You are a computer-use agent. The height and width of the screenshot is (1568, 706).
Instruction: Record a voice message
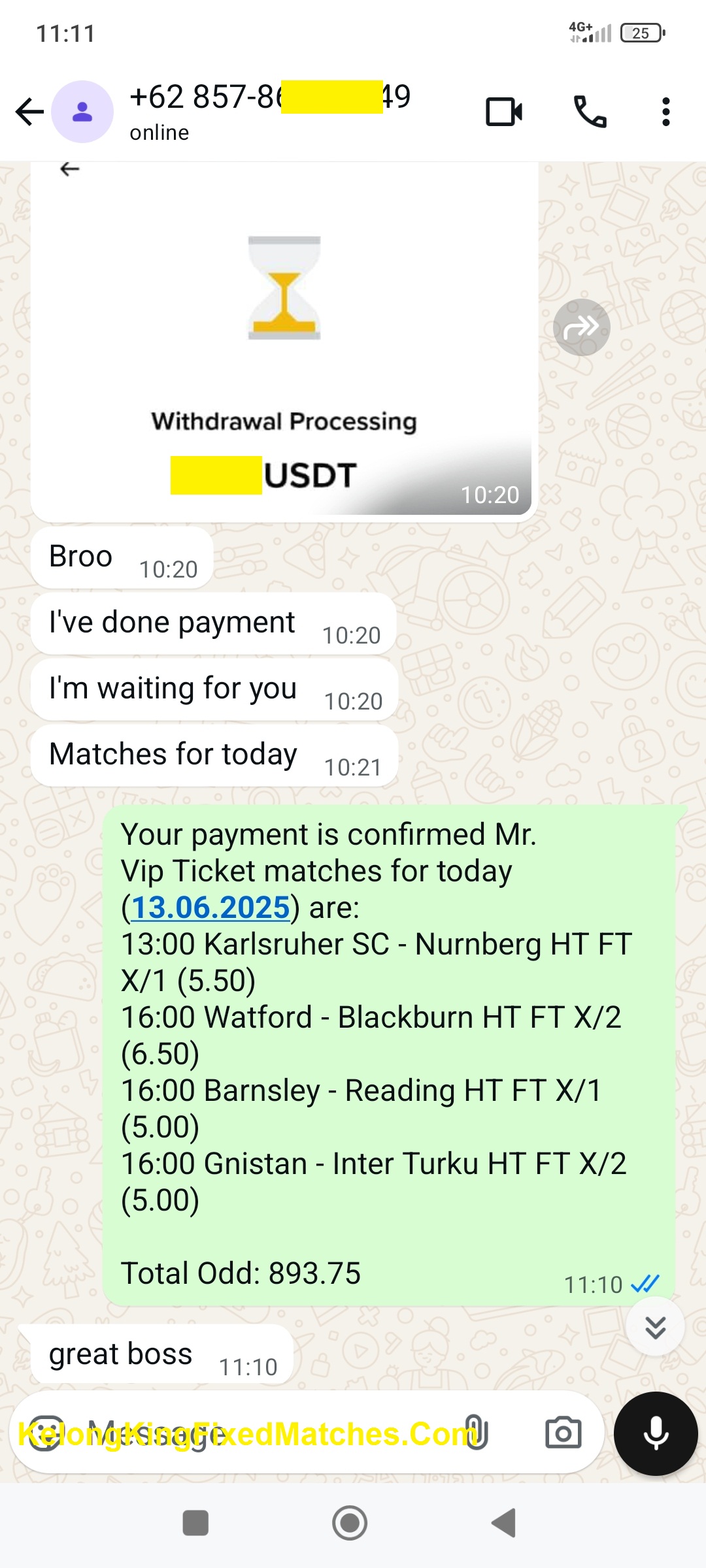(x=656, y=1433)
